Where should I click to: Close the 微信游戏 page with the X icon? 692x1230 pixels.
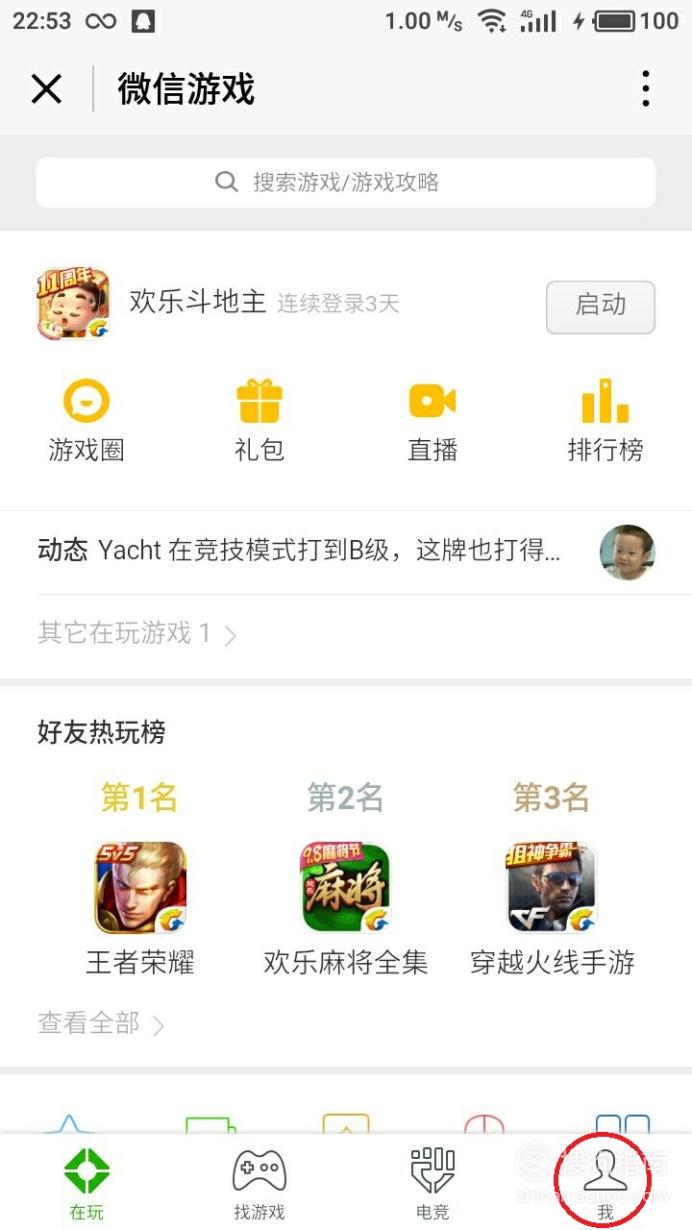click(47, 90)
